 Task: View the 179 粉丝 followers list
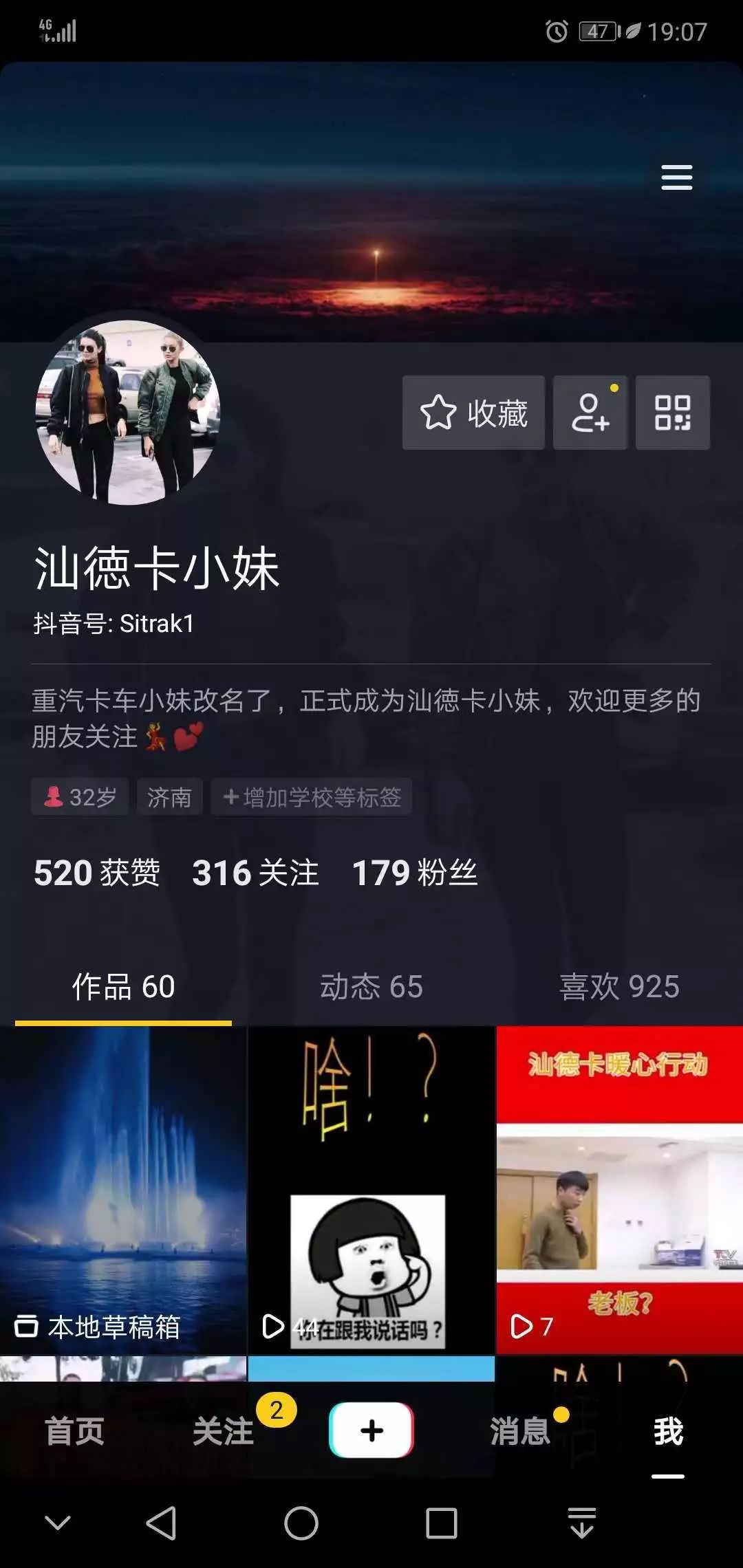coord(414,873)
